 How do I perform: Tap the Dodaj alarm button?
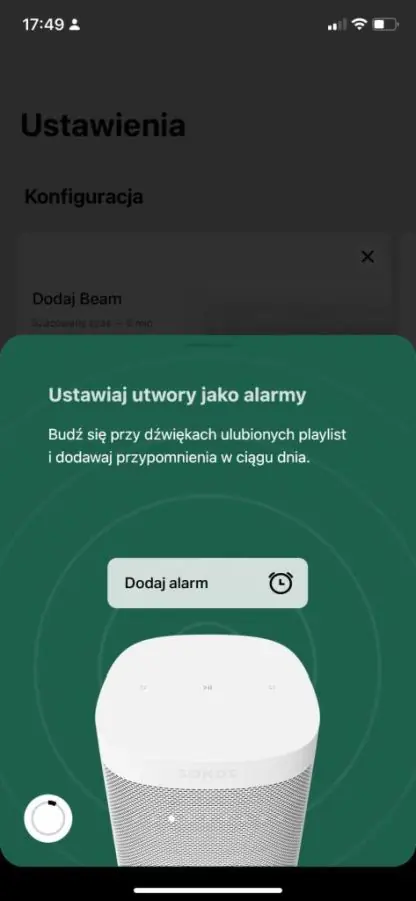pos(207,583)
